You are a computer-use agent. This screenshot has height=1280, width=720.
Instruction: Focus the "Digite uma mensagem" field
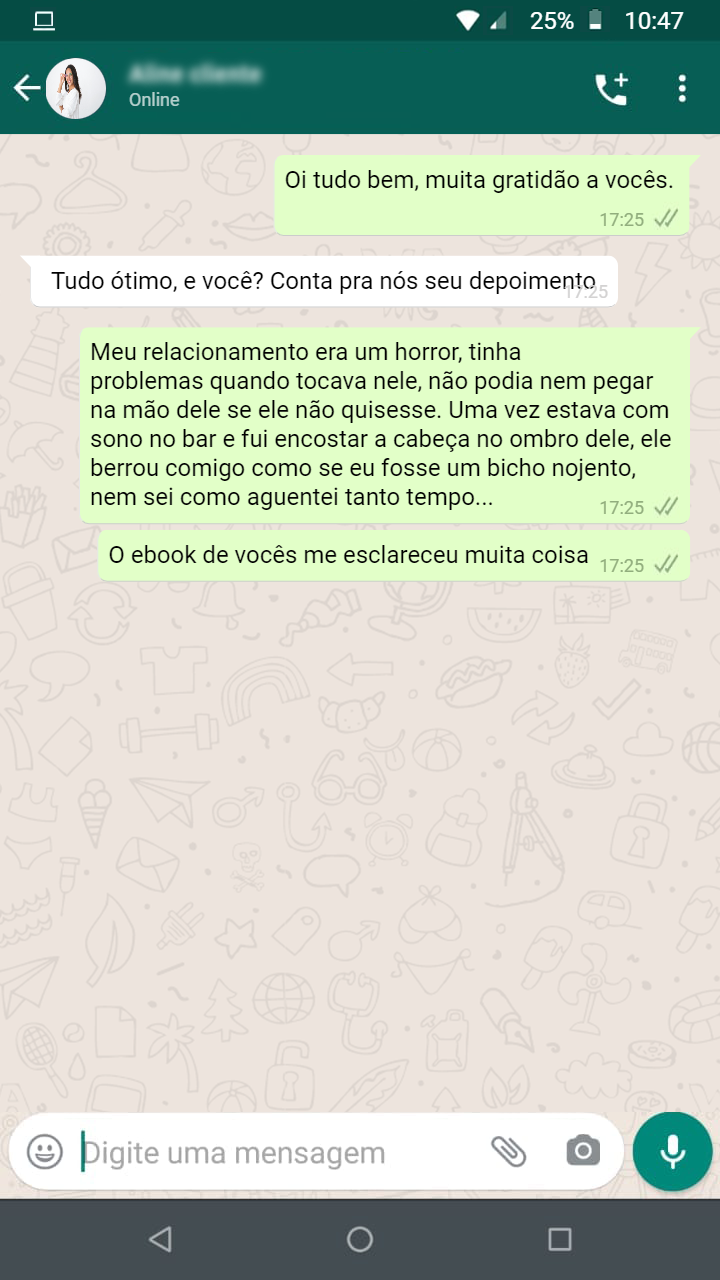coord(280,1152)
